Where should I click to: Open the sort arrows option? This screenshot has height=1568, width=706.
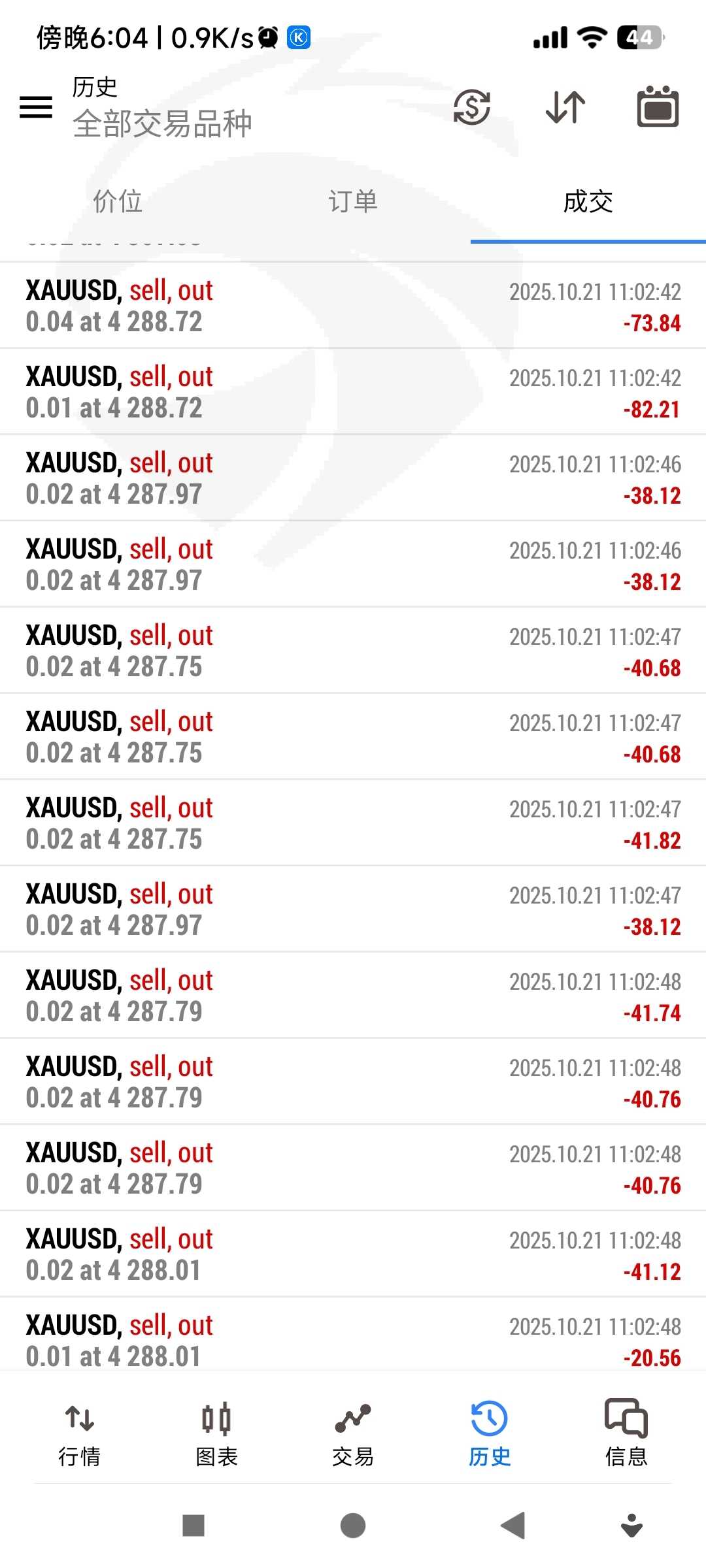coord(565,107)
